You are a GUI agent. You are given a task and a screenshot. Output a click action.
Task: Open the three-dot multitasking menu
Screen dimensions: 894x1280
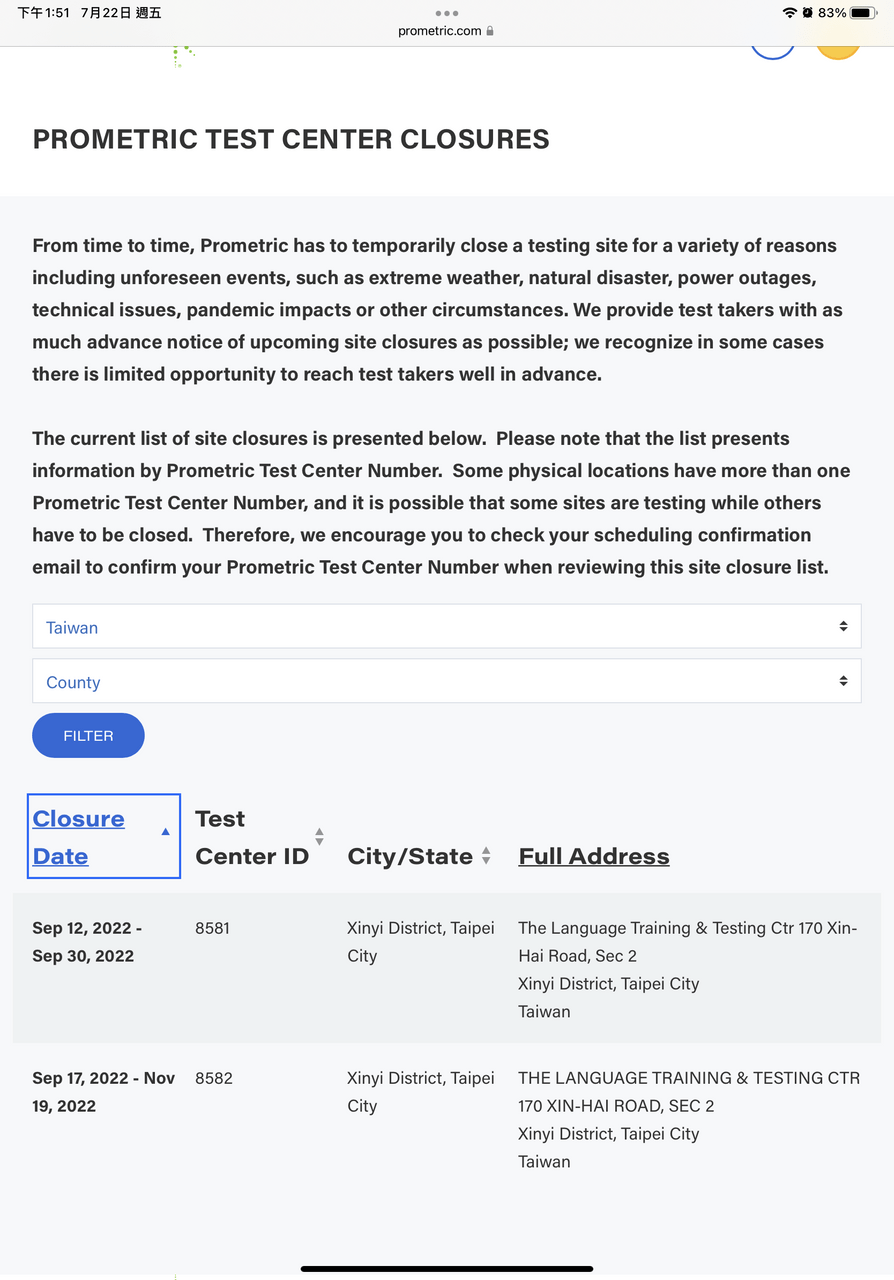[447, 13]
